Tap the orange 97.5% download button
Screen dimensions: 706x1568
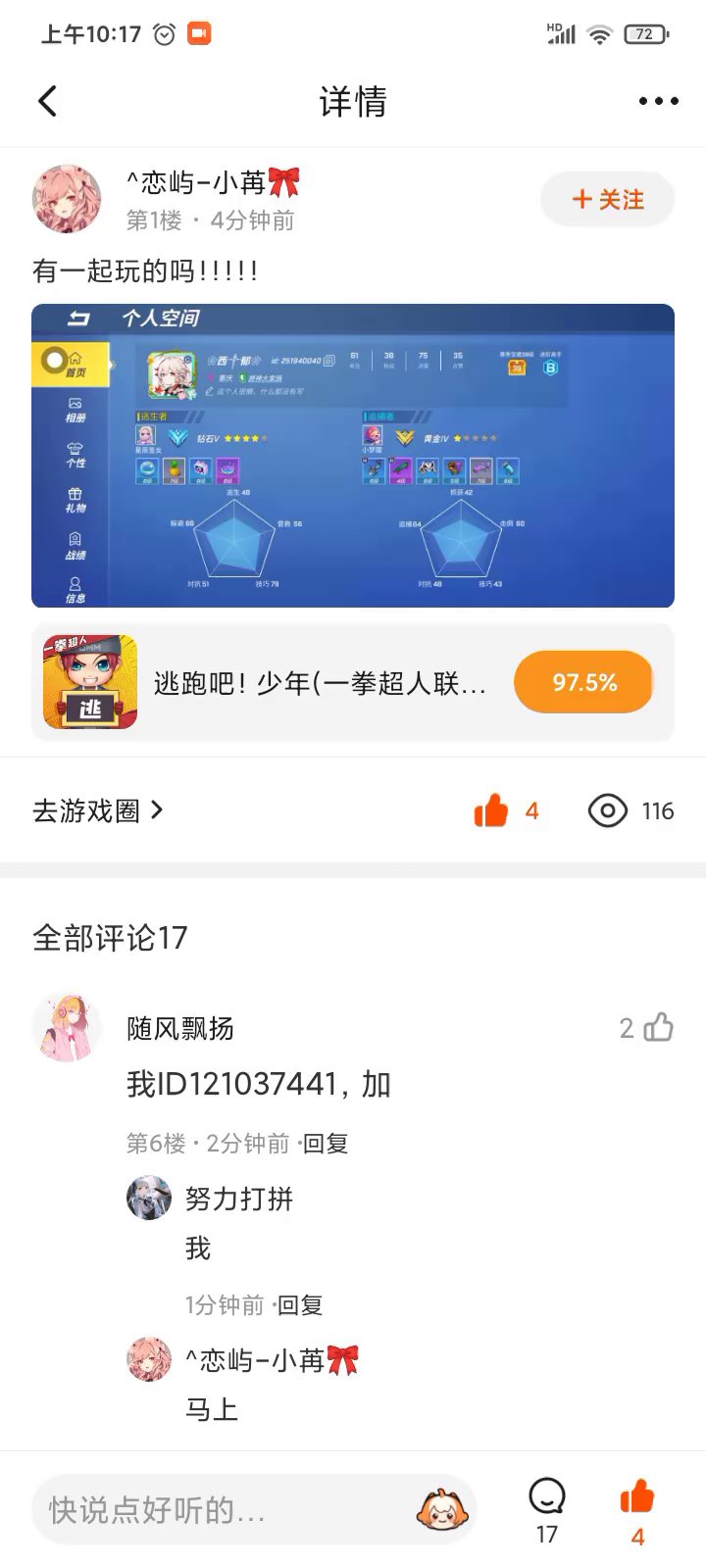[583, 682]
